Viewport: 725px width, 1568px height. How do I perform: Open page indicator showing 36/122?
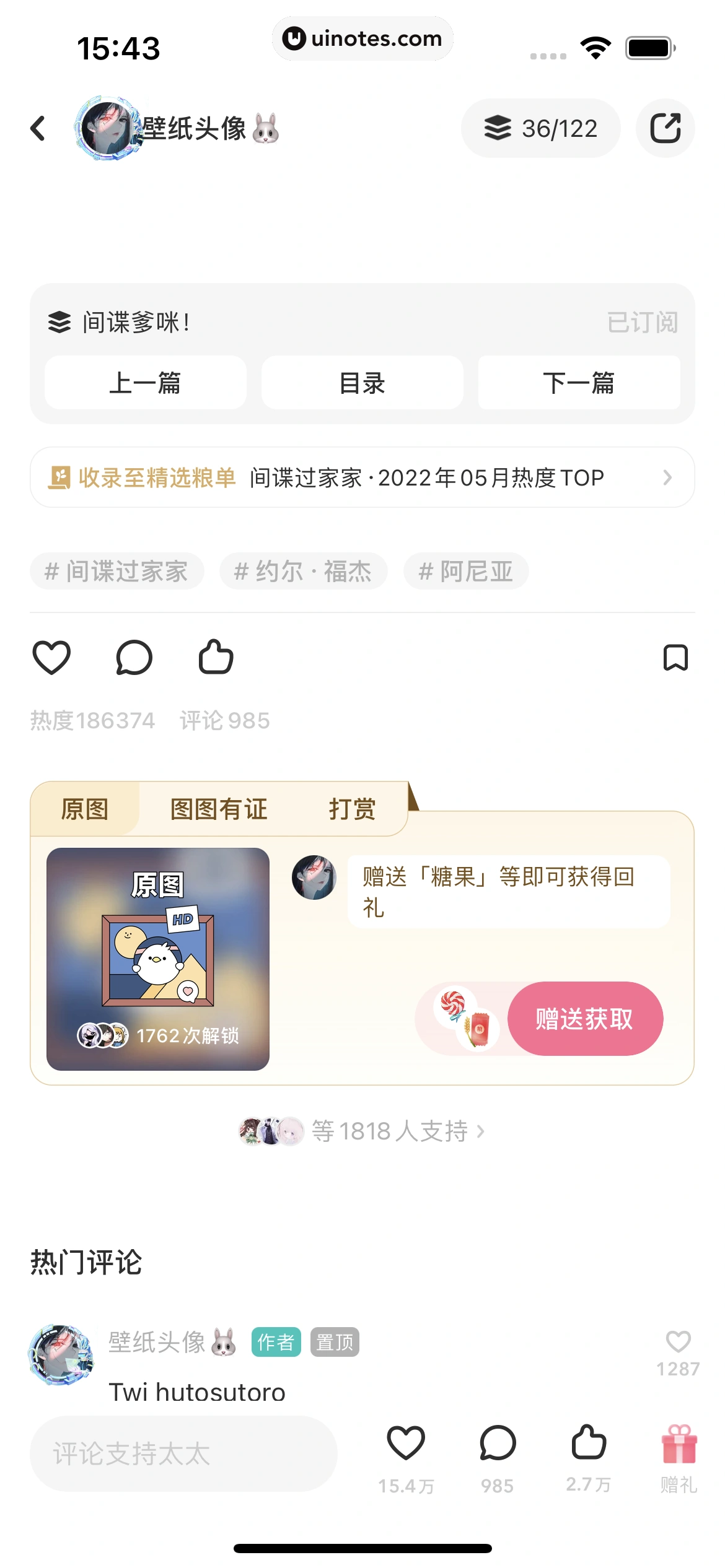[540, 128]
